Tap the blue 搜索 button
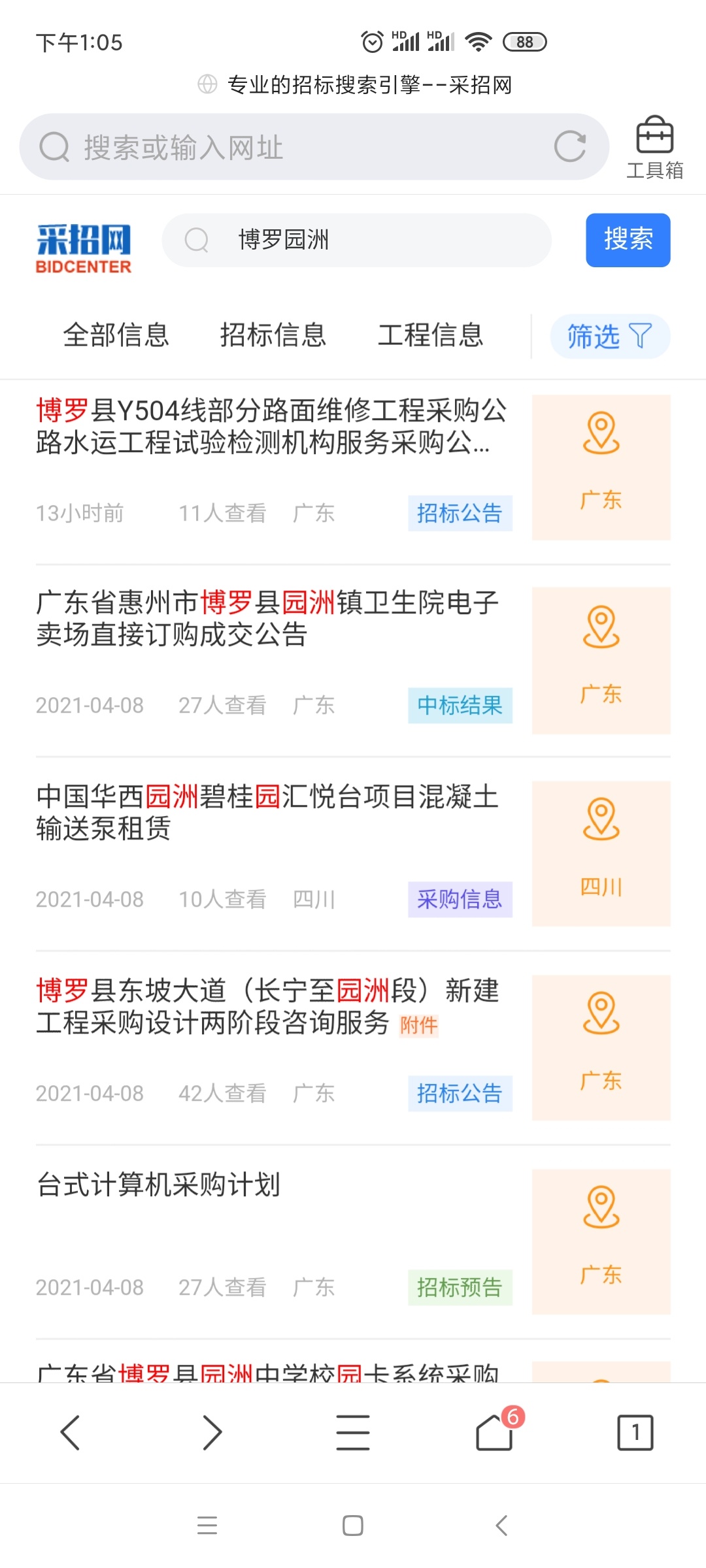 pyautogui.click(x=628, y=240)
